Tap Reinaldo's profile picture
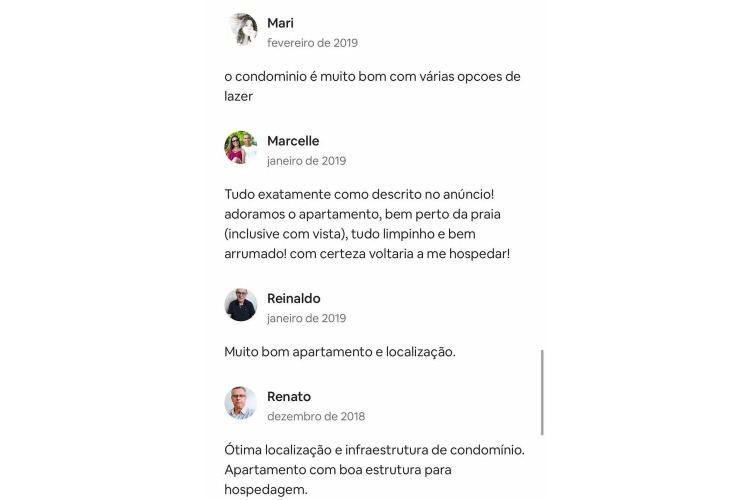The width and height of the screenshot is (750, 500). [241, 305]
